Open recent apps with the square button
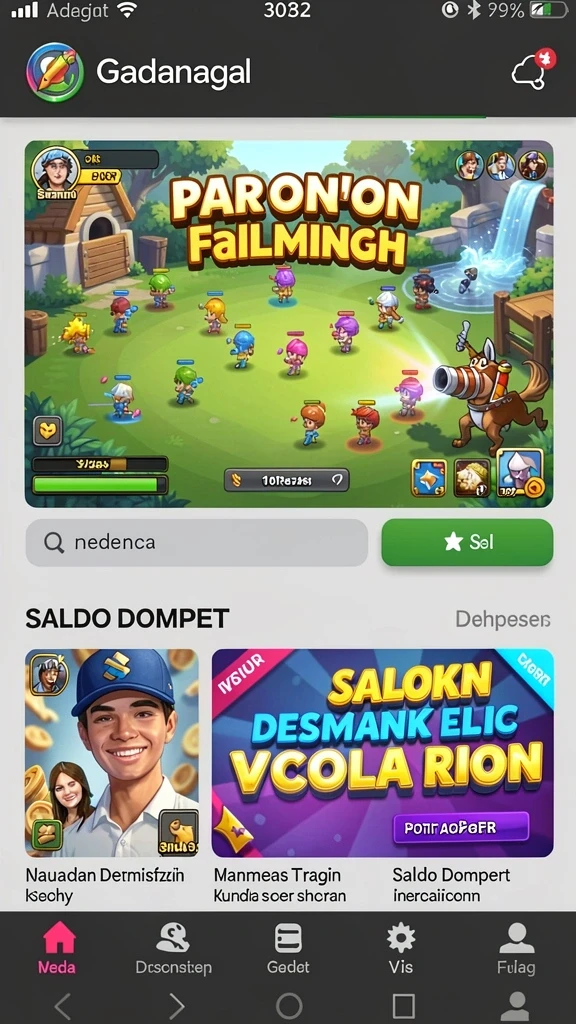Screen dimensions: 576x1024 pyautogui.click(x=404, y=1006)
